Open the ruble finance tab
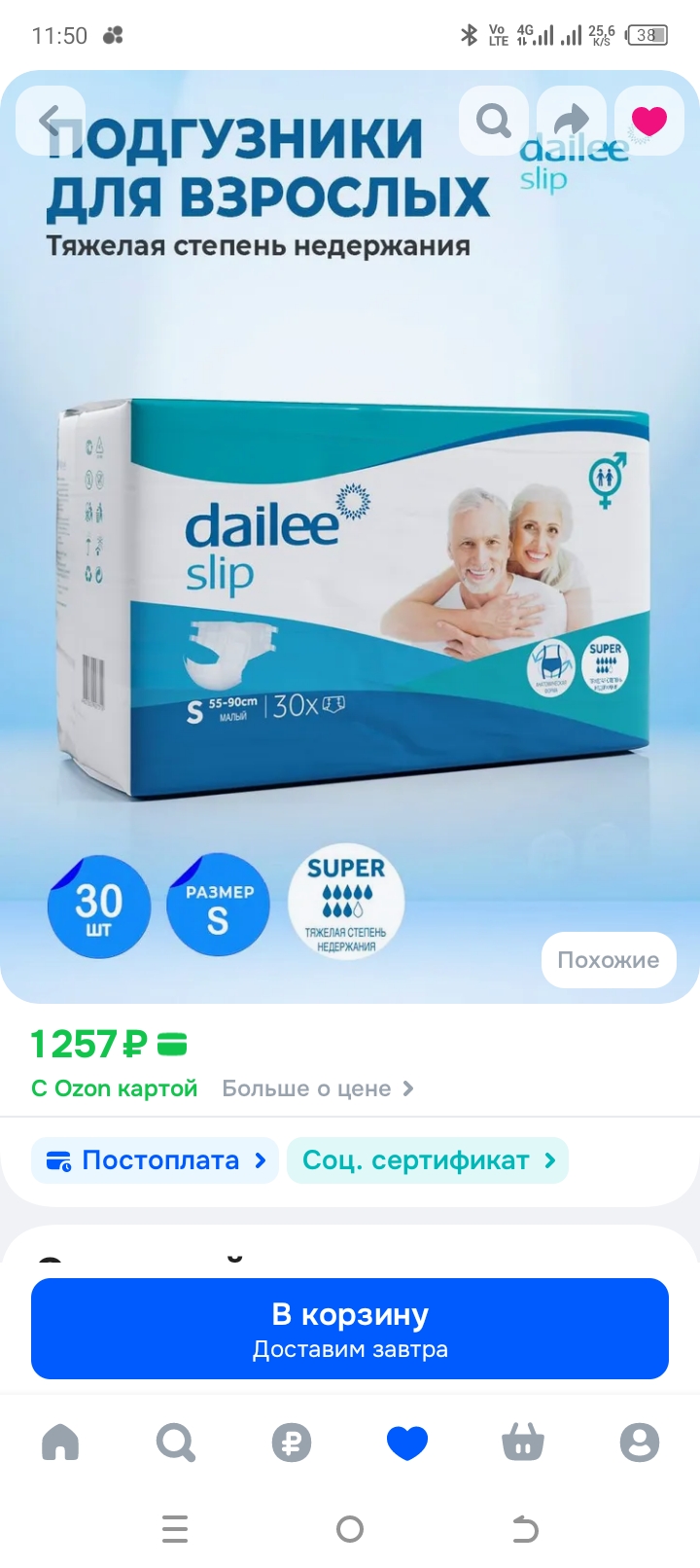The height and width of the screenshot is (1568, 700). click(x=292, y=1443)
